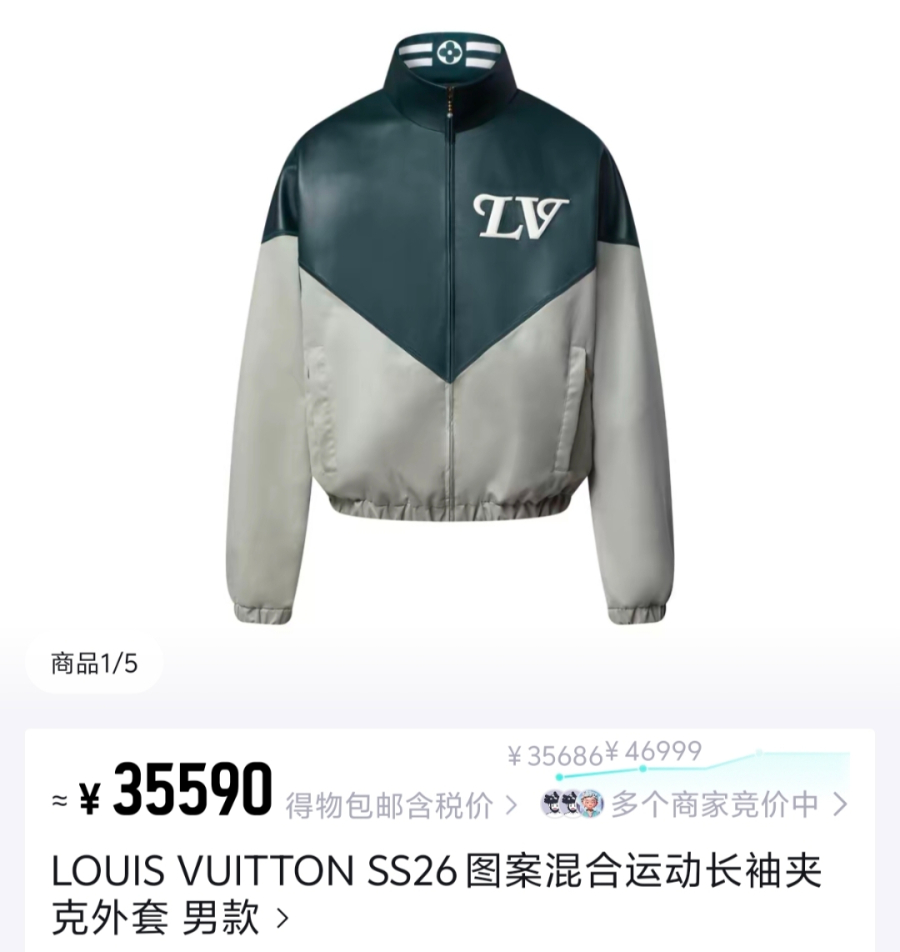The image size is (900, 952).
Task: Tap the 商品1/5 image counter
Action: (94, 664)
